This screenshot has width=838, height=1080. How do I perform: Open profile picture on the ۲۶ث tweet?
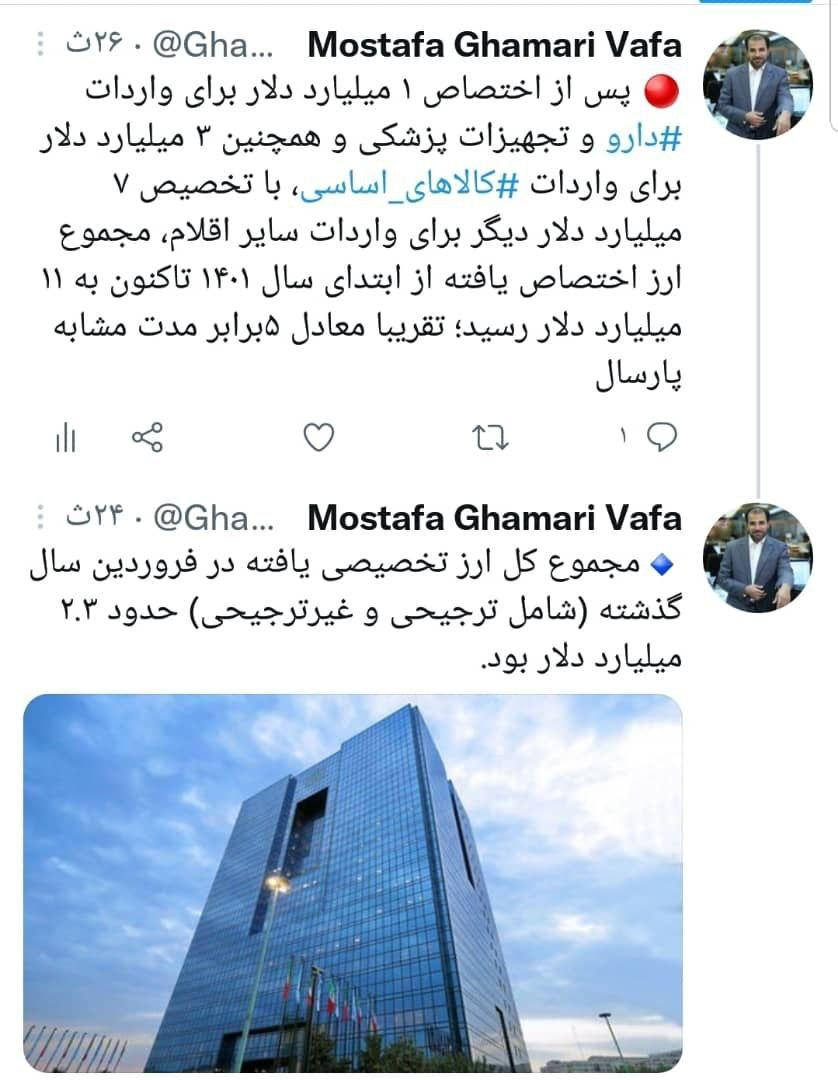(x=757, y=84)
